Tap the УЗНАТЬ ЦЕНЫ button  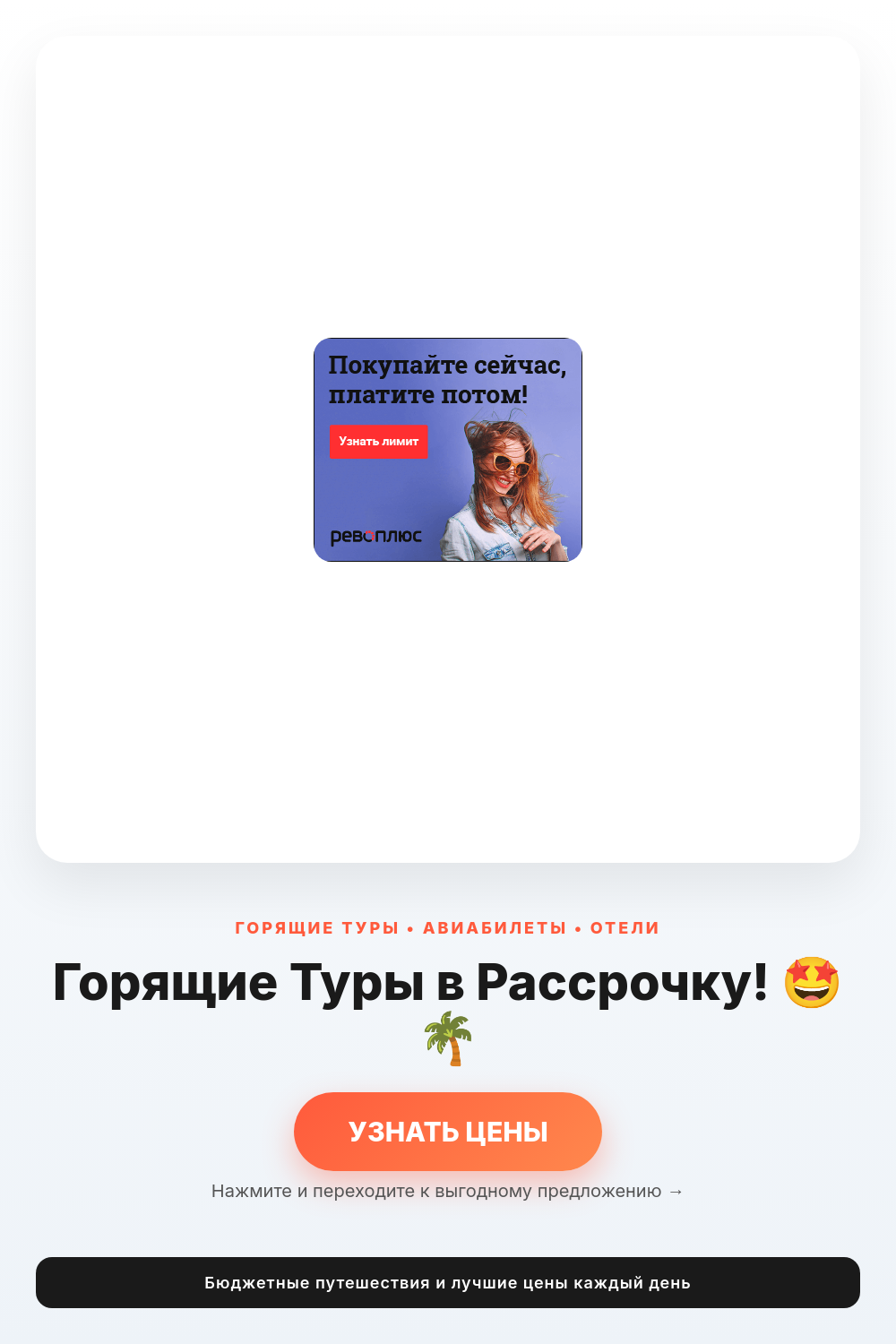click(448, 1132)
